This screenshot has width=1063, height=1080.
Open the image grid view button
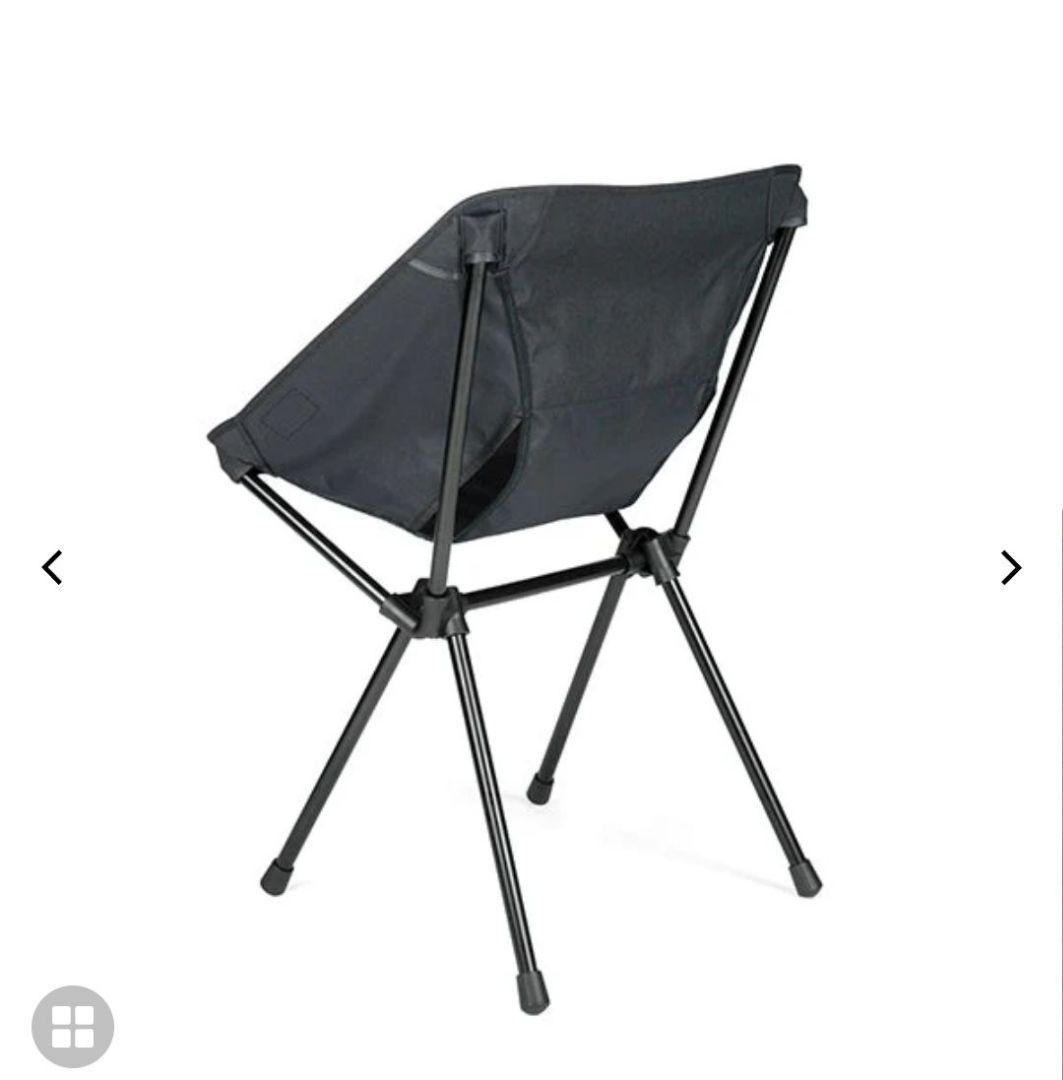click(73, 1025)
